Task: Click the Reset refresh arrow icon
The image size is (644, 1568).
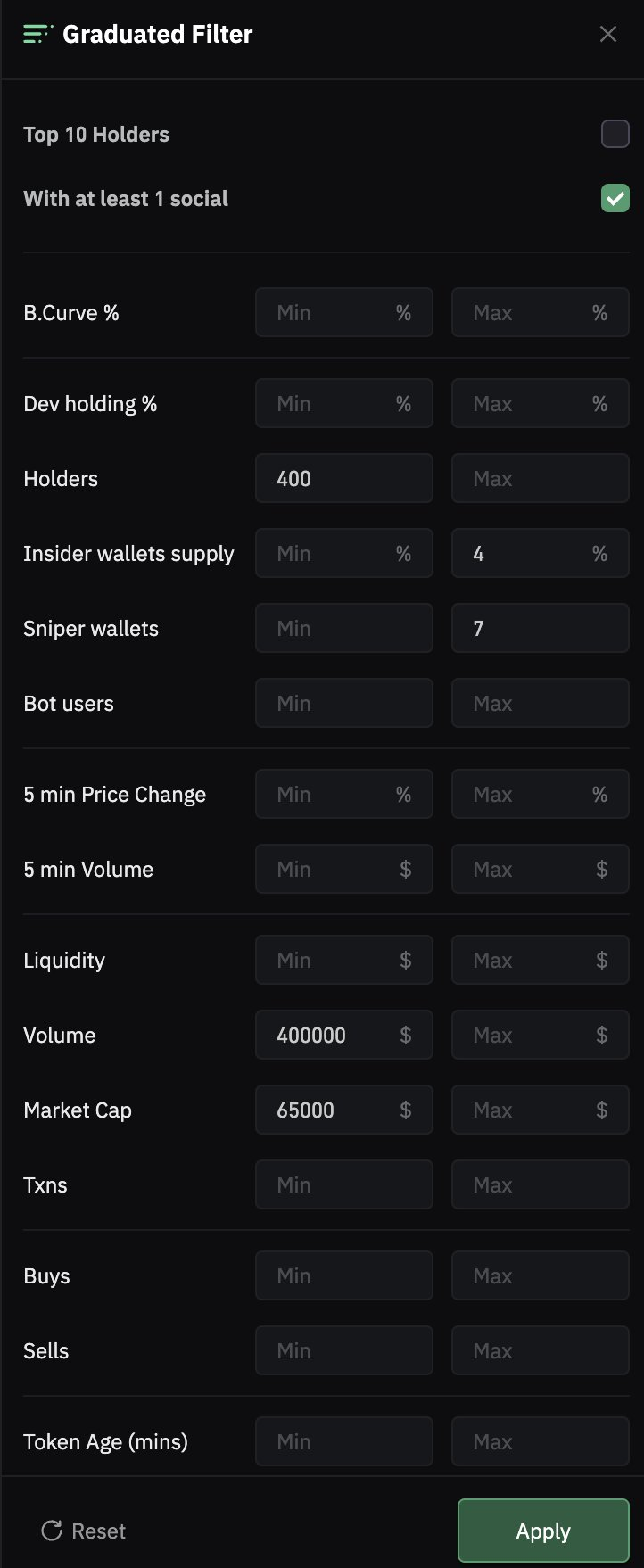Action: pyautogui.click(x=52, y=1531)
